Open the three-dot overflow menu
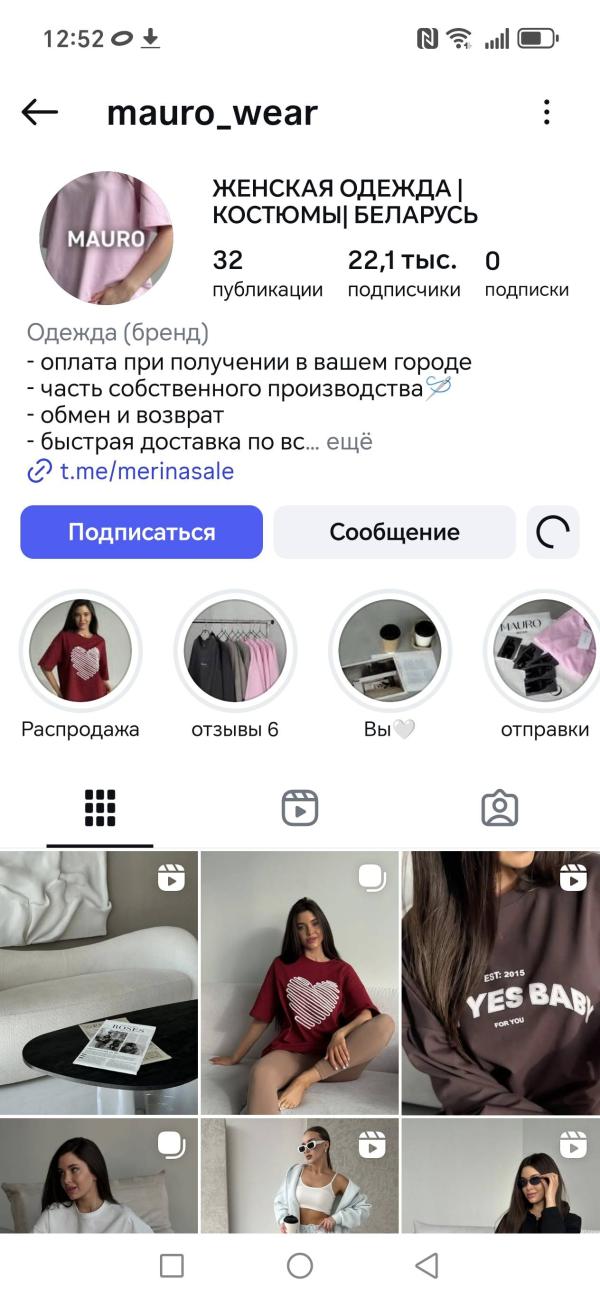 [x=546, y=112]
